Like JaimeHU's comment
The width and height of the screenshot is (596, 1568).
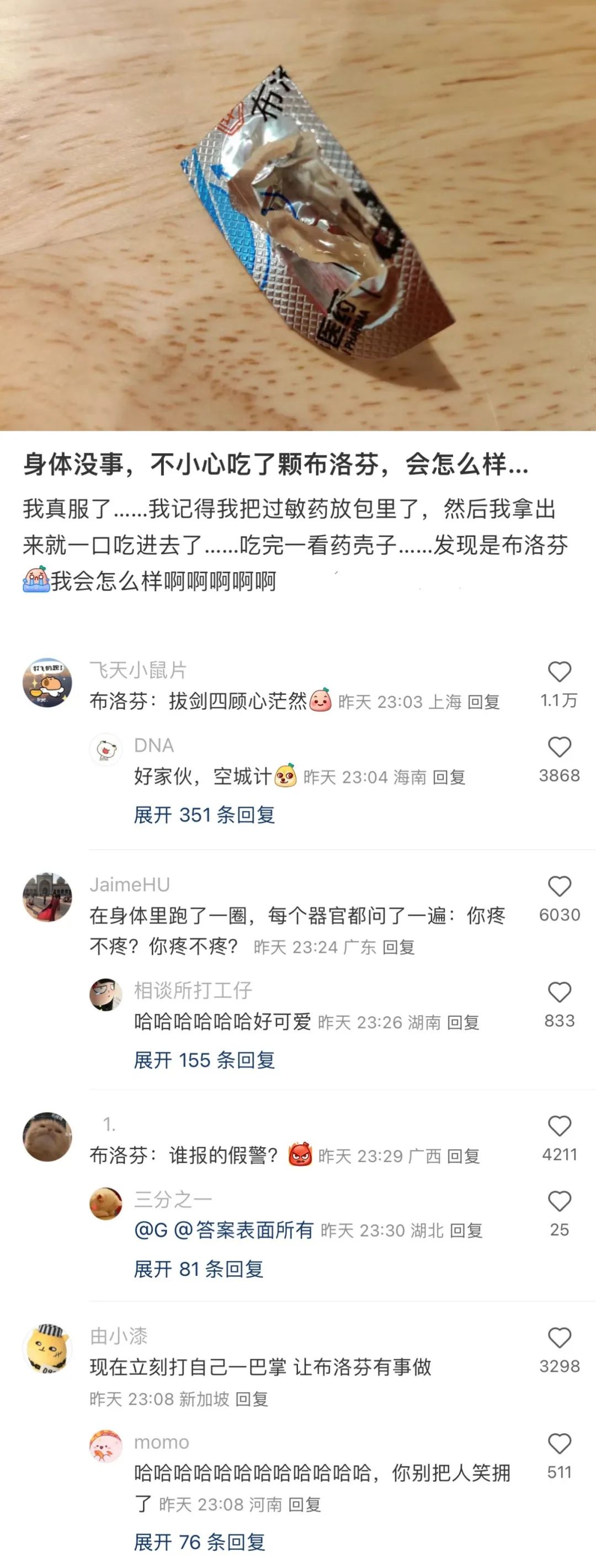pyautogui.click(x=559, y=886)
